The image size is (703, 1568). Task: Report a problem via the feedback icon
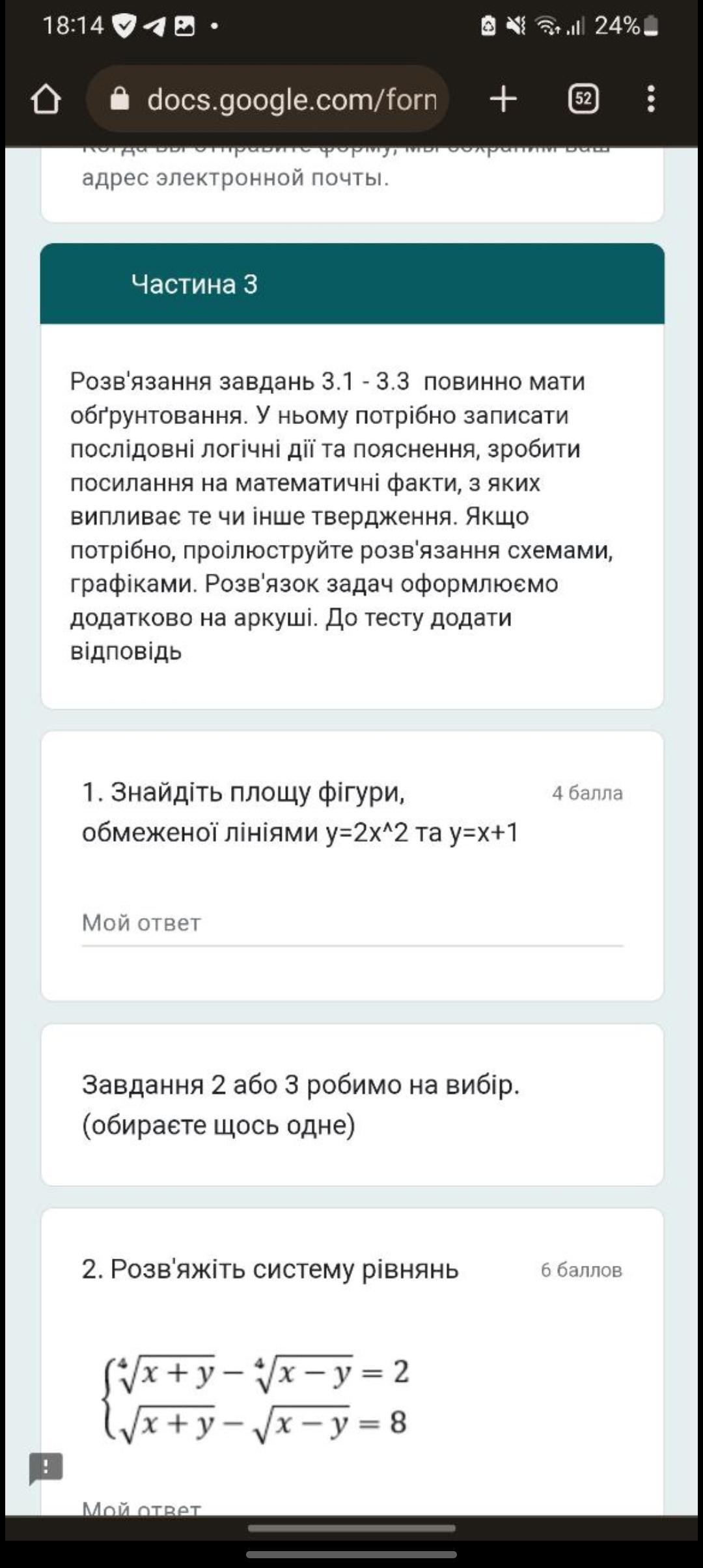click(46, 1468)
